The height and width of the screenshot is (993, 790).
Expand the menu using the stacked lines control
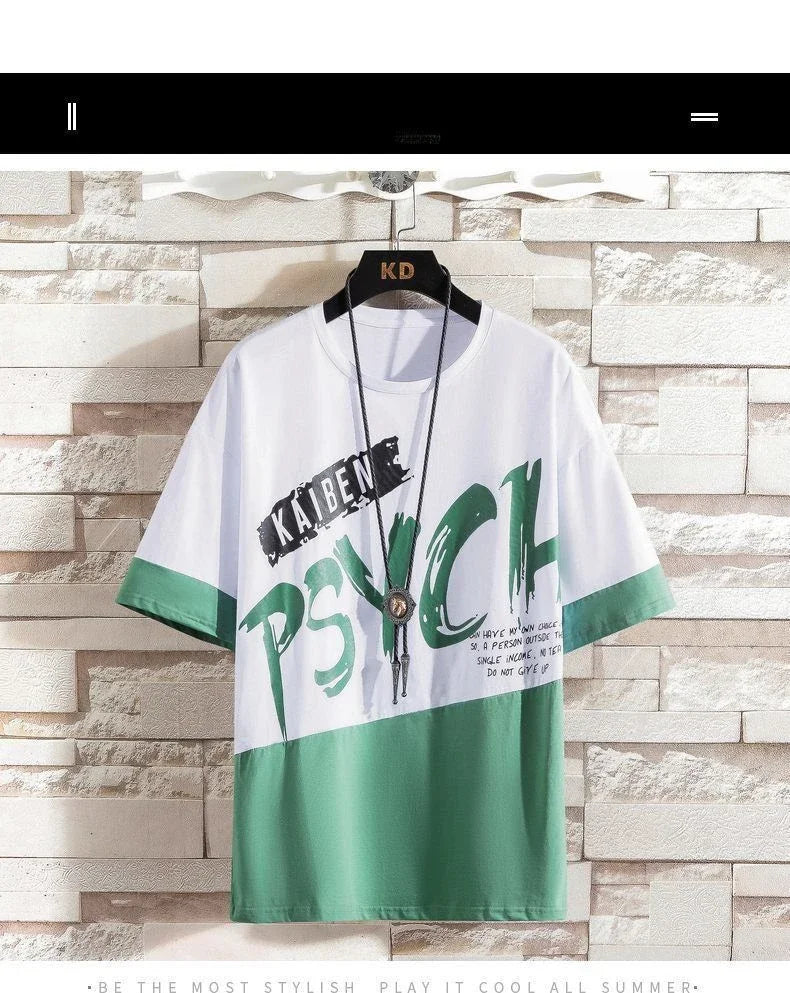(x=705, y=117)
